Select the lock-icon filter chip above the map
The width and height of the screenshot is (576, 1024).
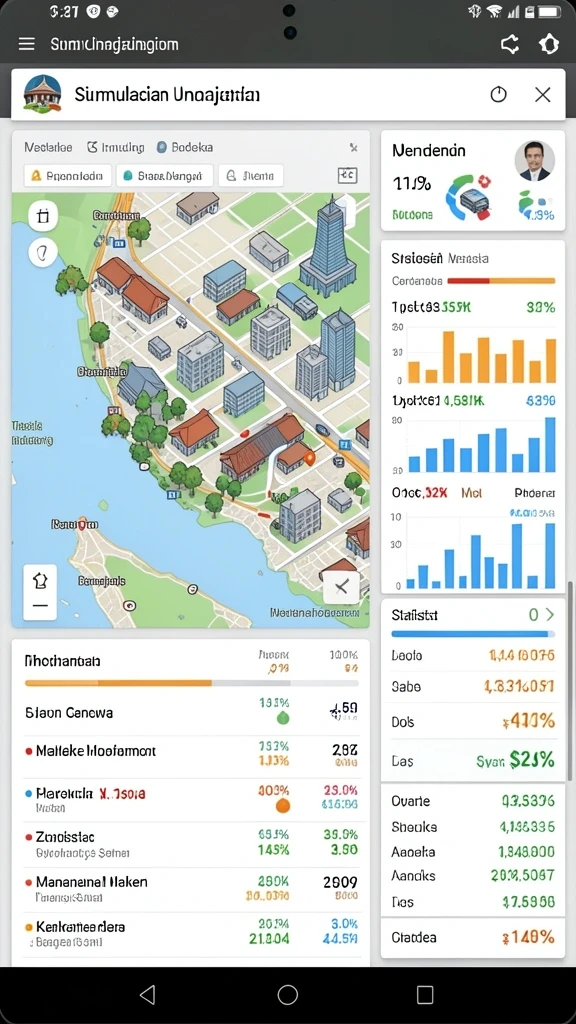pyautogui.click(x=251, y=176)
